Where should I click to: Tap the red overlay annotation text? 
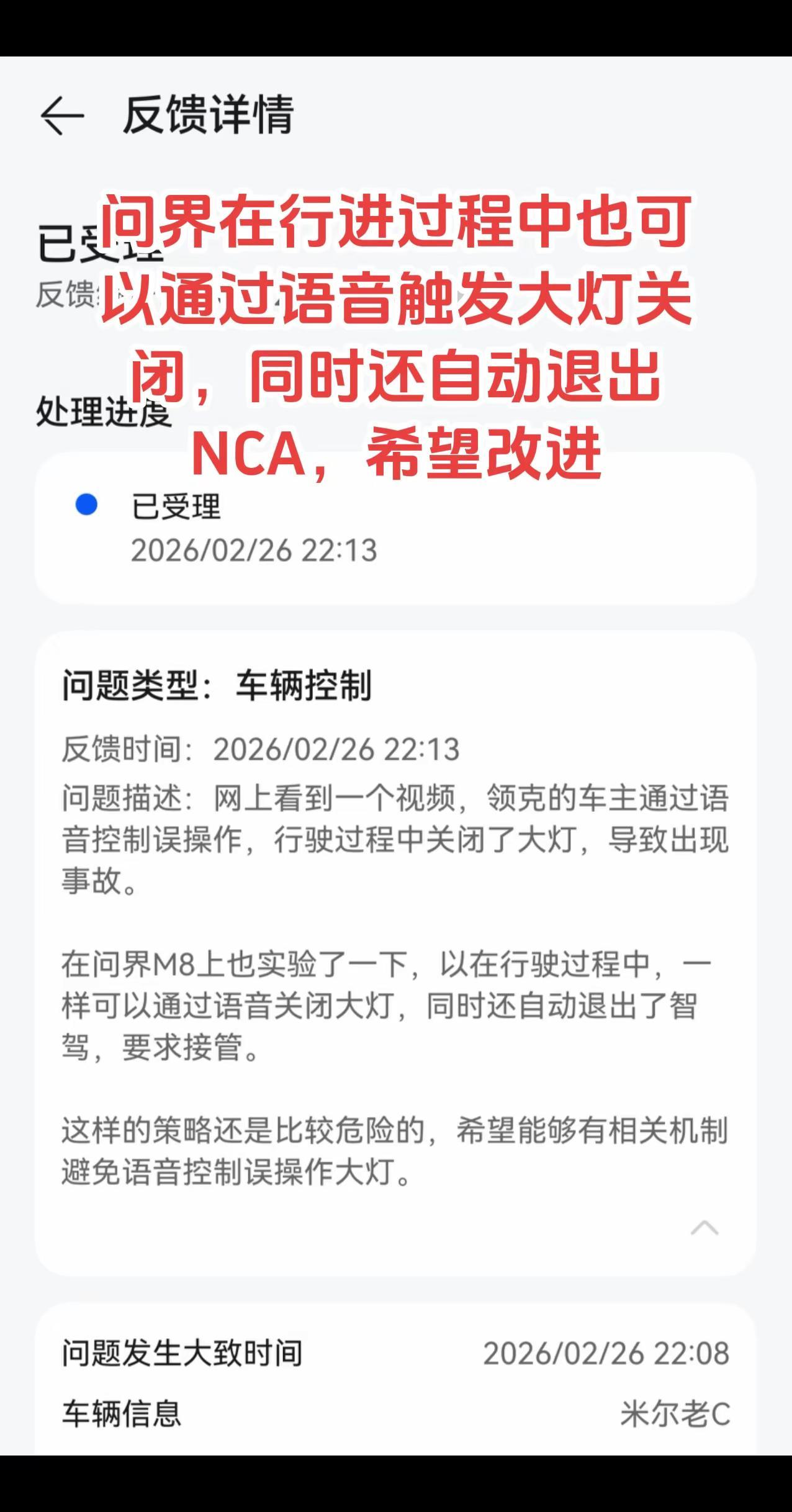pyautogui.click(x=397, y=335)
